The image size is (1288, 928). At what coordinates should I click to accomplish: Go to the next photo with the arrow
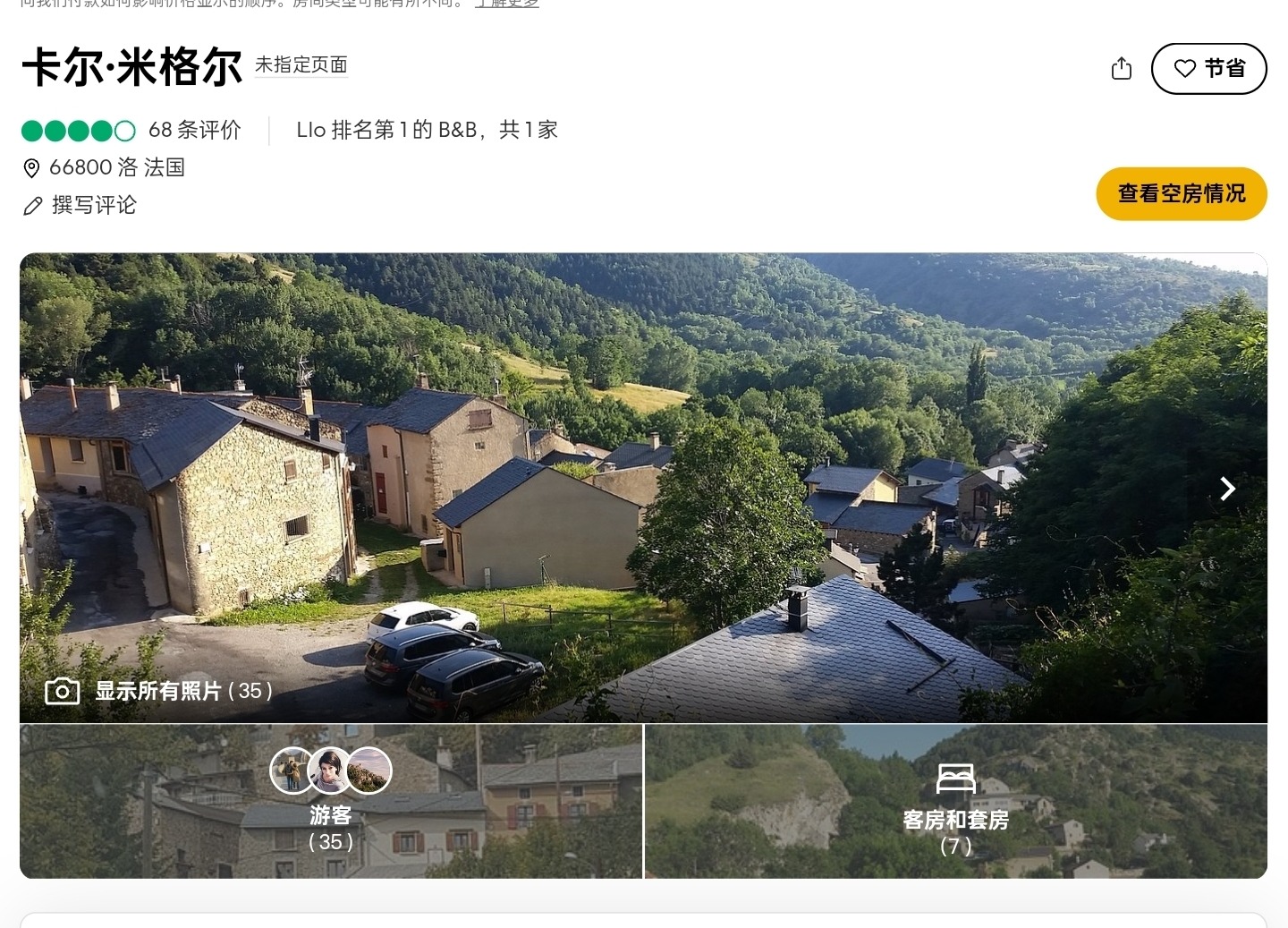(1227, 488)
